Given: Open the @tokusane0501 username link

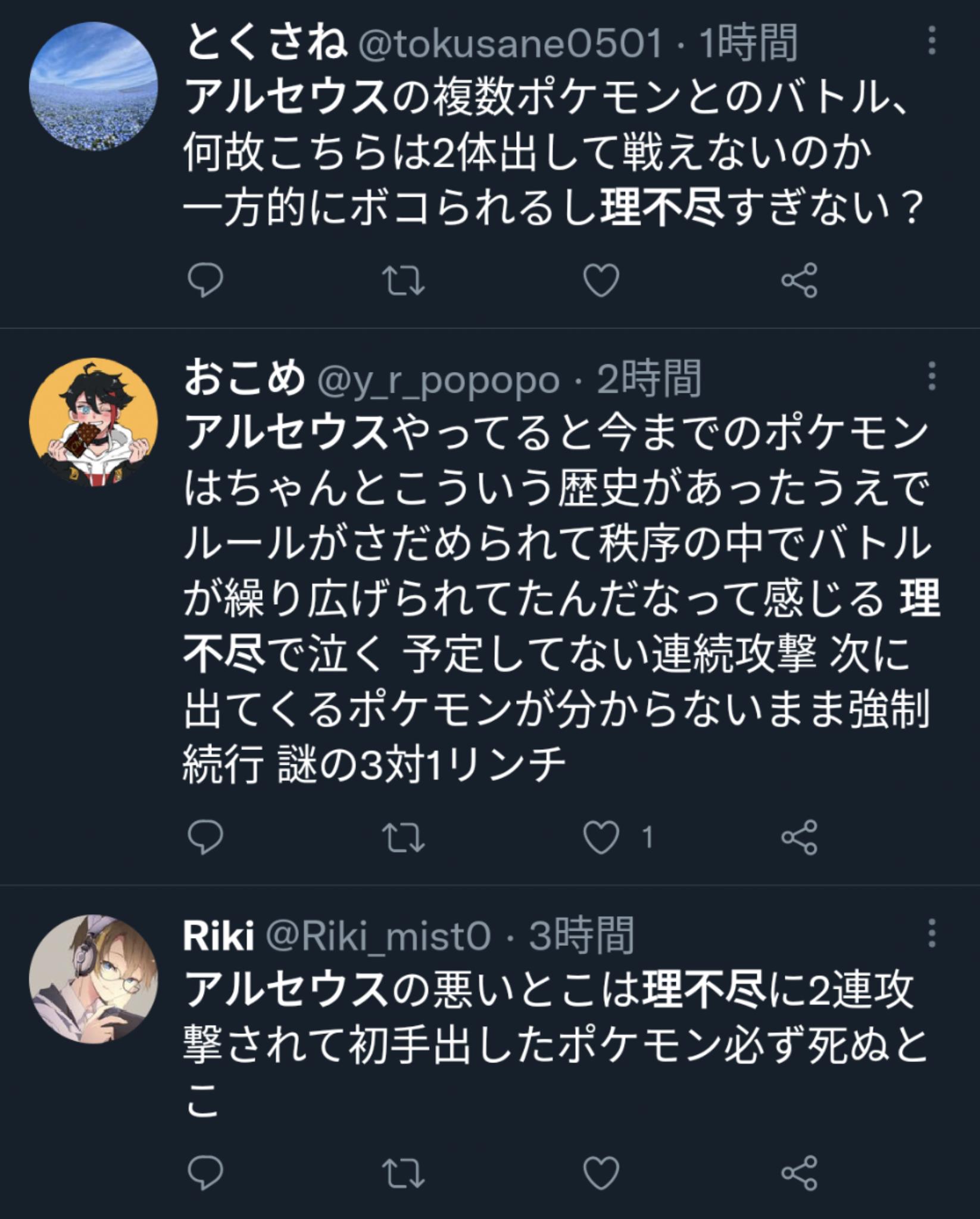Looking at the screenshot, I should (510, 43).
